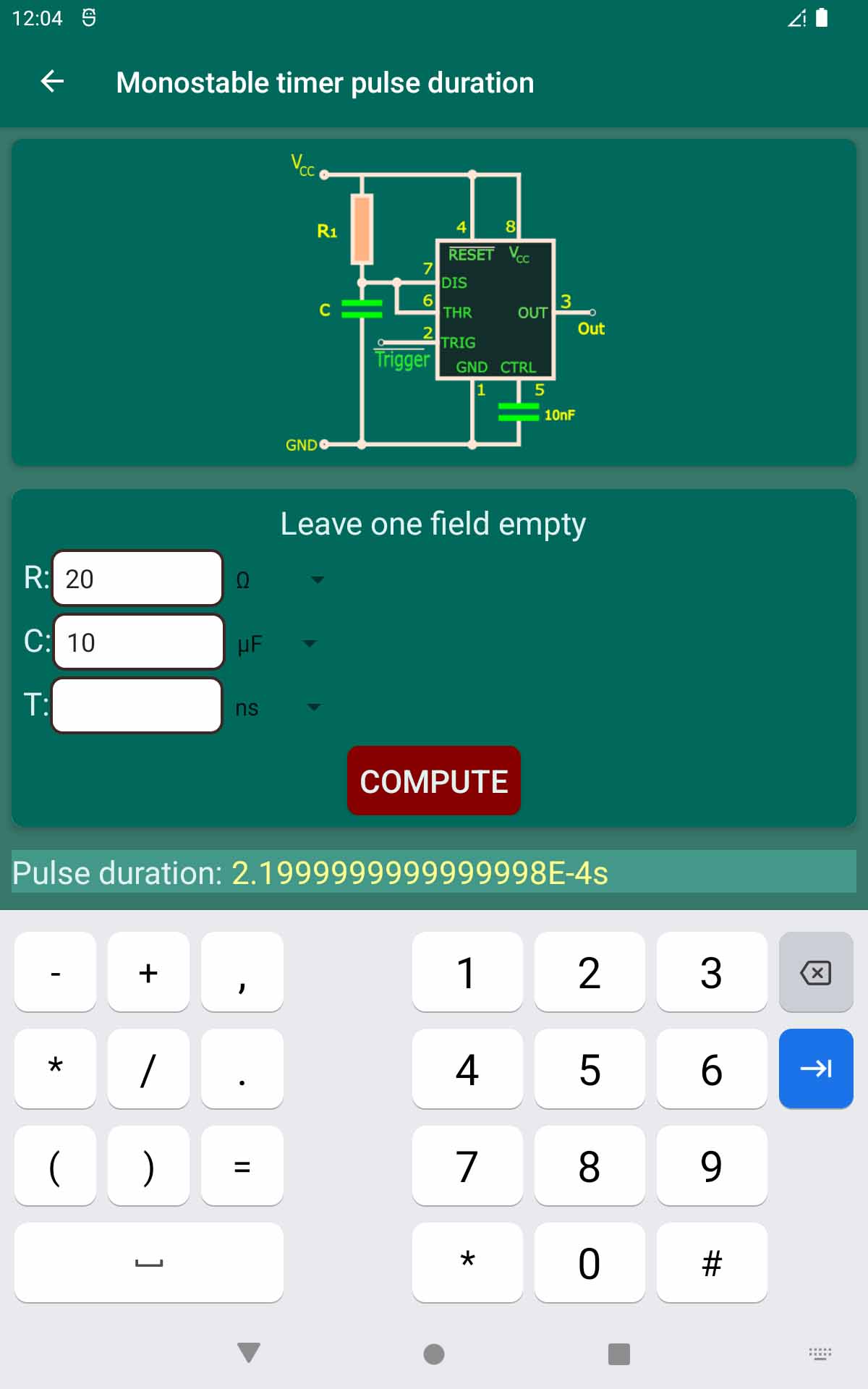Image resolution: width=868 pixels, height=1389 pixels.
Task: Go to the home screen via circle button
Action: pos(434,1354)
